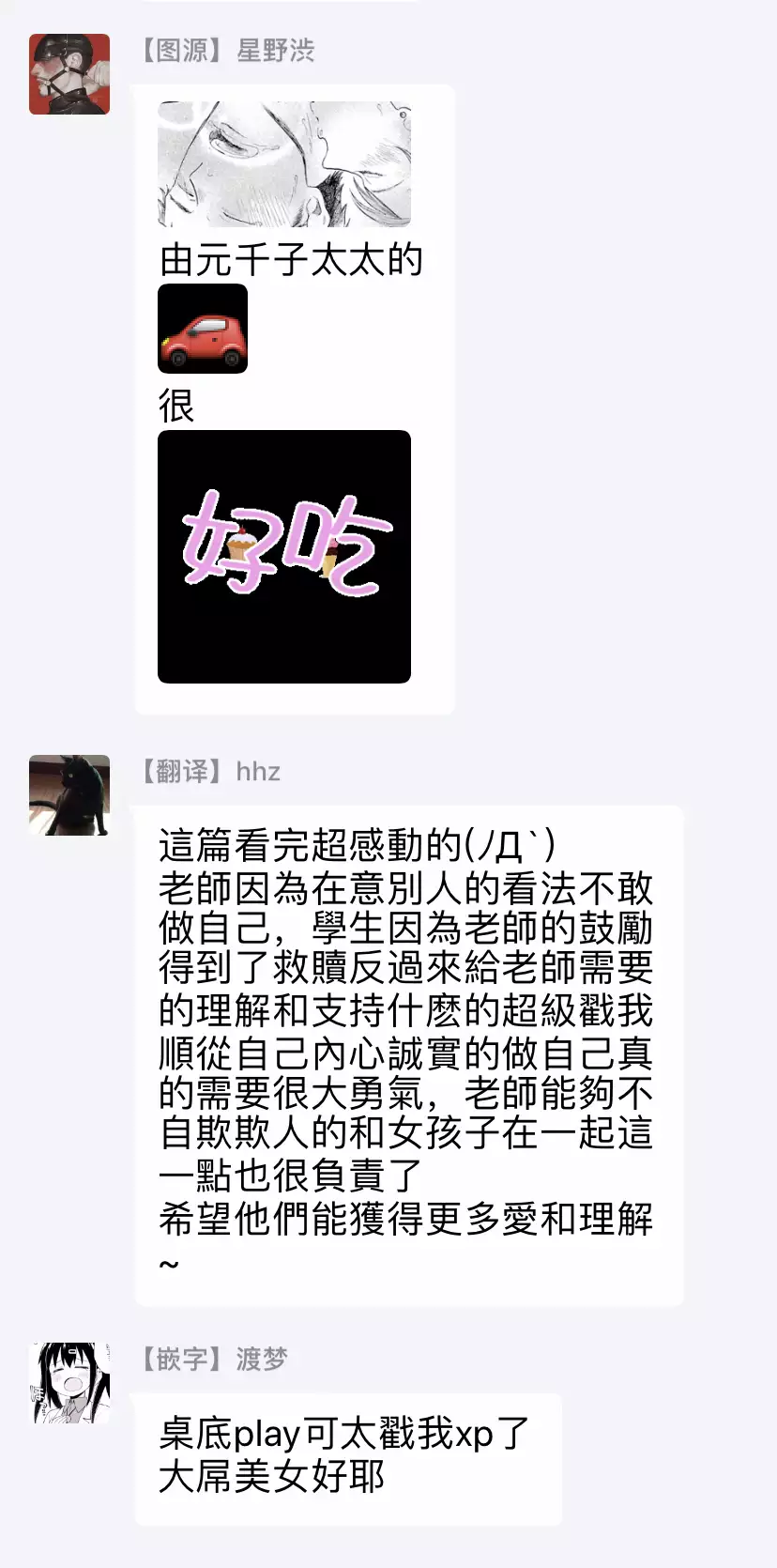Open 渡梦's profile avatar

69,1383
